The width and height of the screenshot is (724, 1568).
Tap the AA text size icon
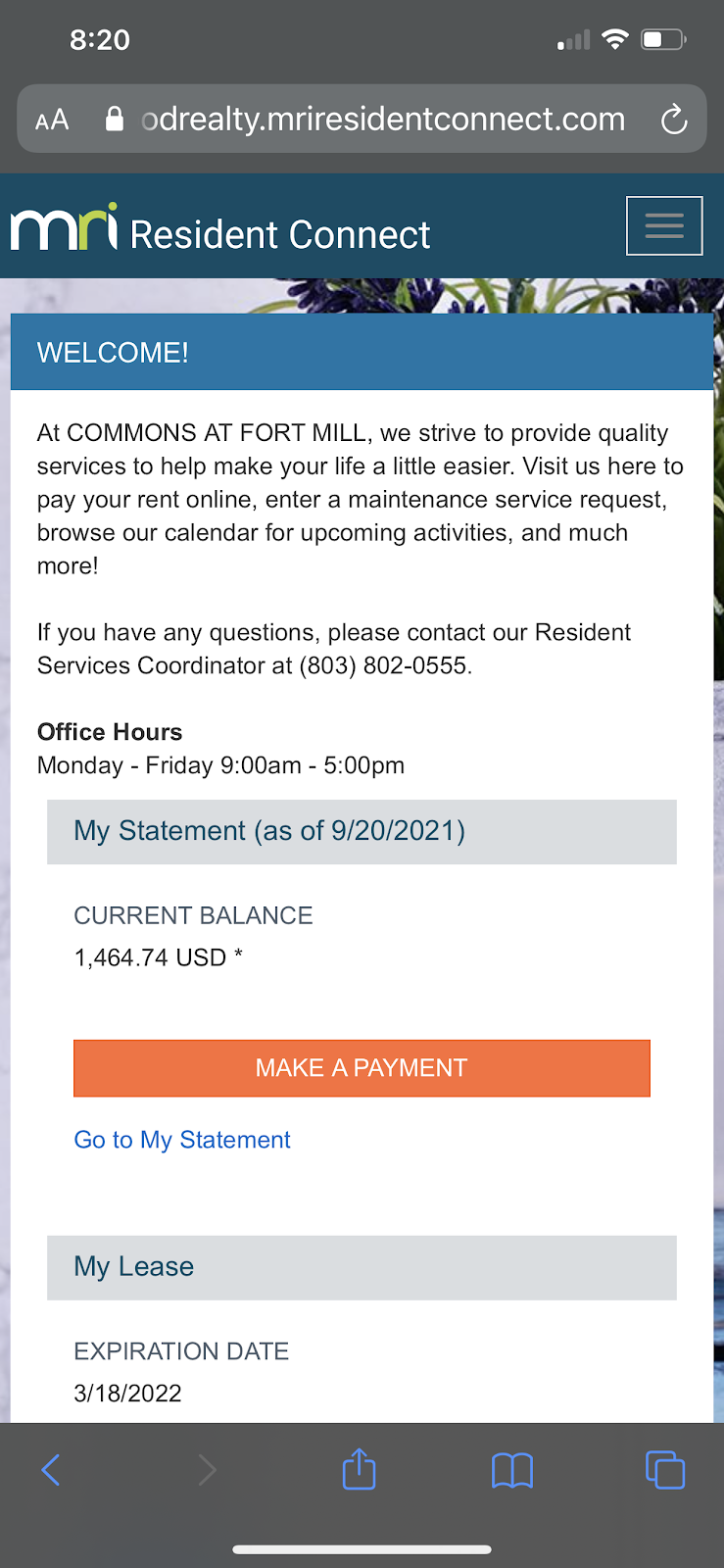(x=51, y=119)
